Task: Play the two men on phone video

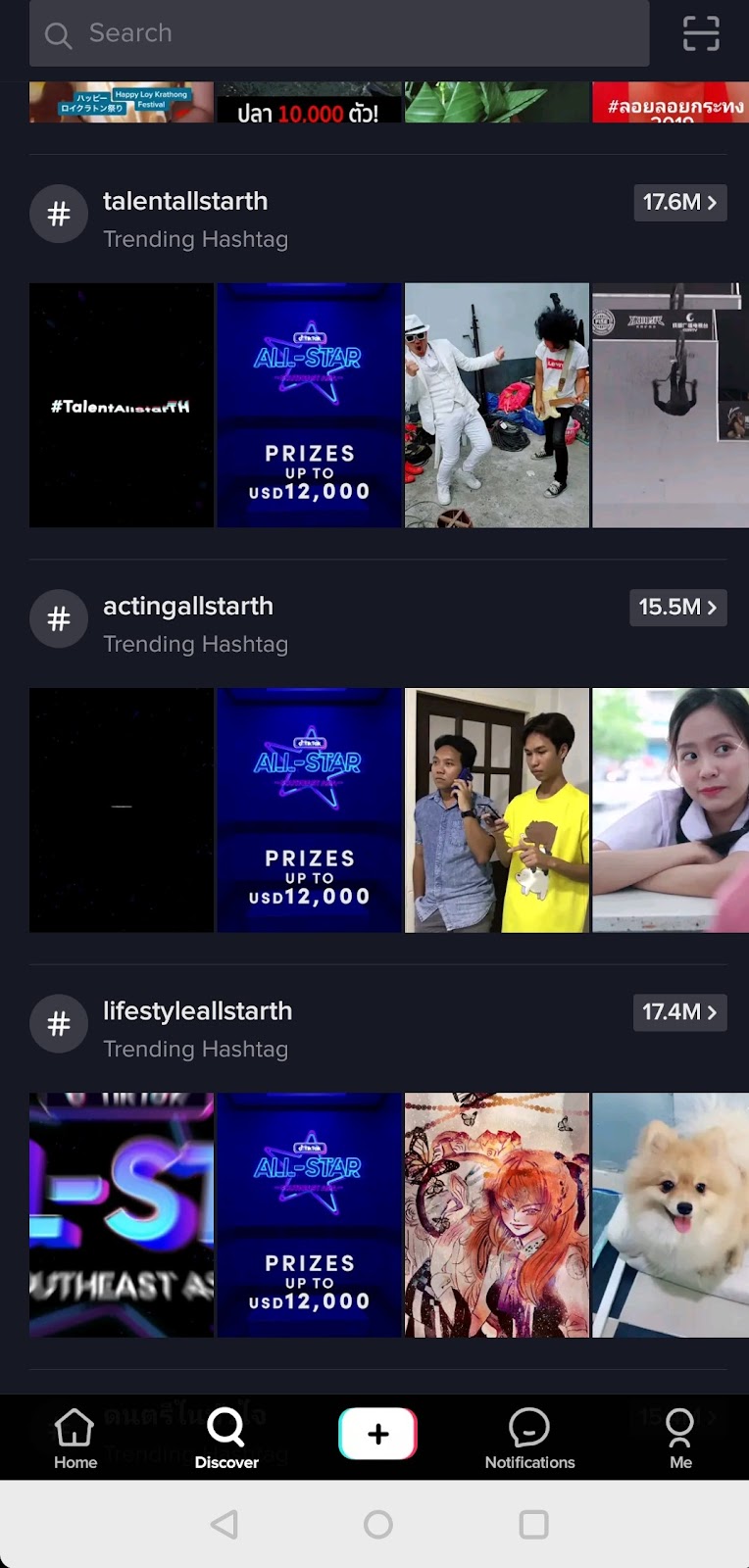Action: tap(496, 810)
